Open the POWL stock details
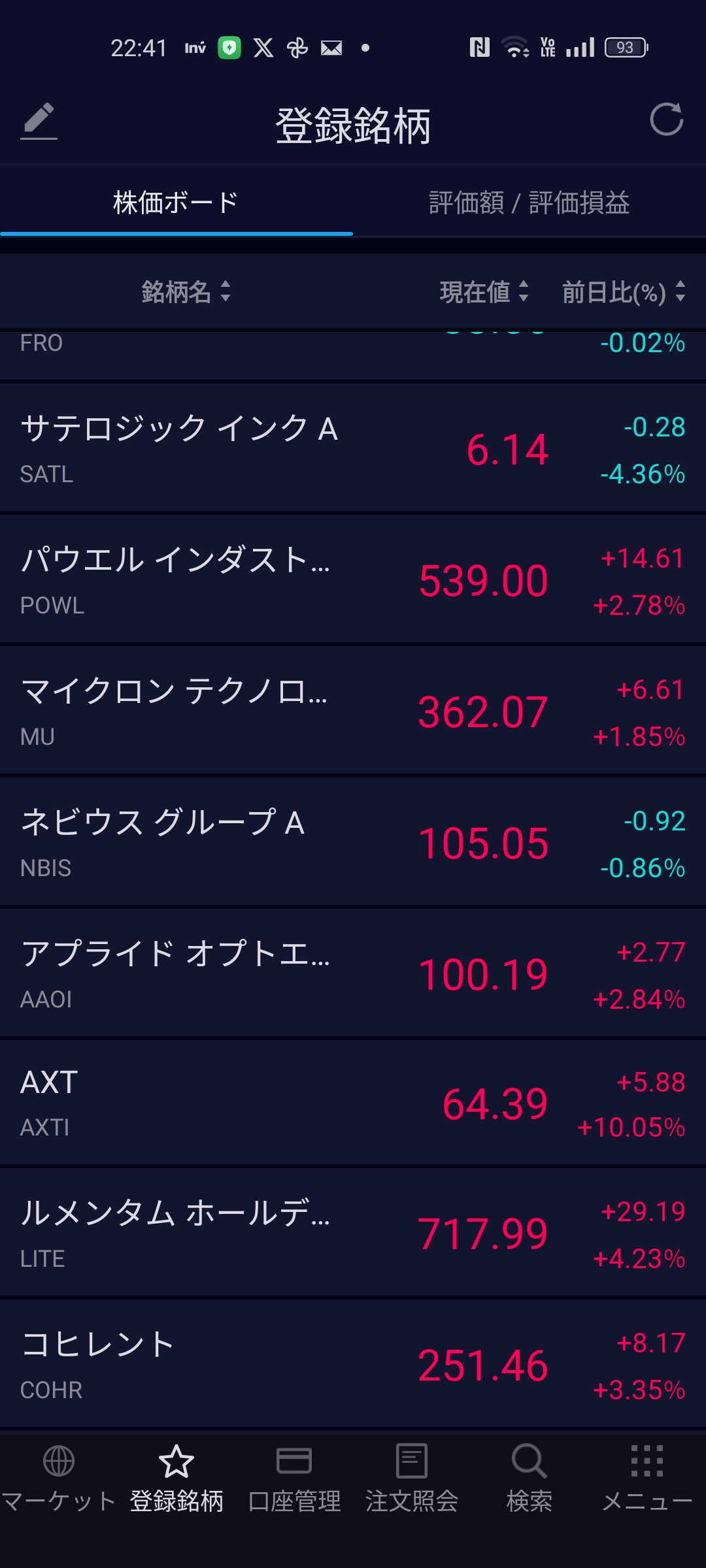This screenshot has height=1568, width=706. point(353,580)
